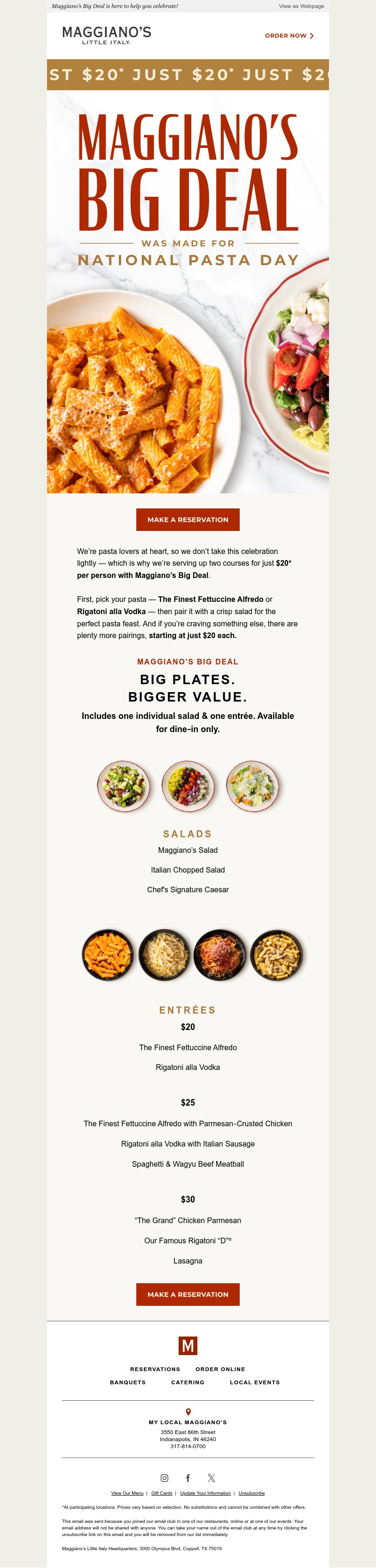Tap the Order Now link in header
Screen dimensions: 376x1568
click(289, 36)
